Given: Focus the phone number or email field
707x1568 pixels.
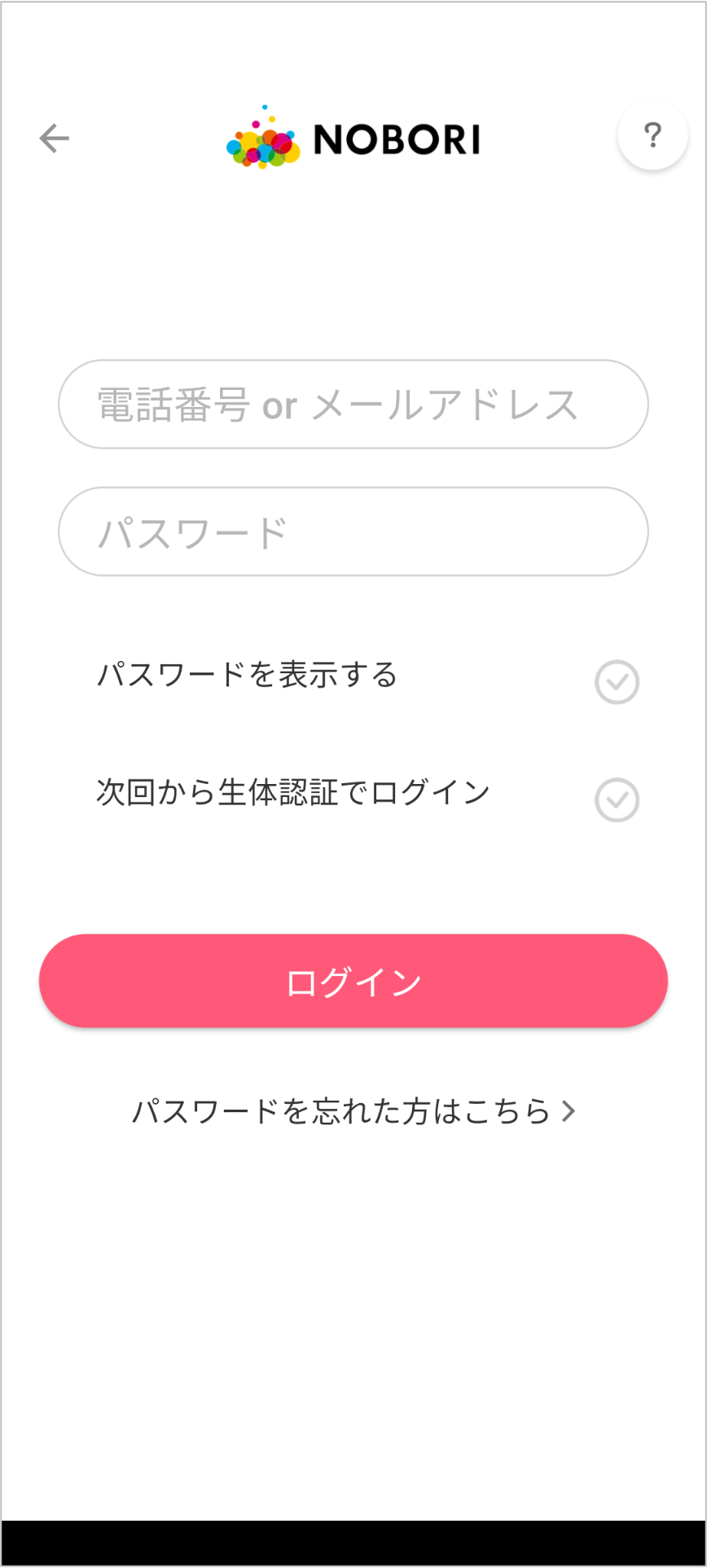Looking at the screenshot, I should [353, 405].
